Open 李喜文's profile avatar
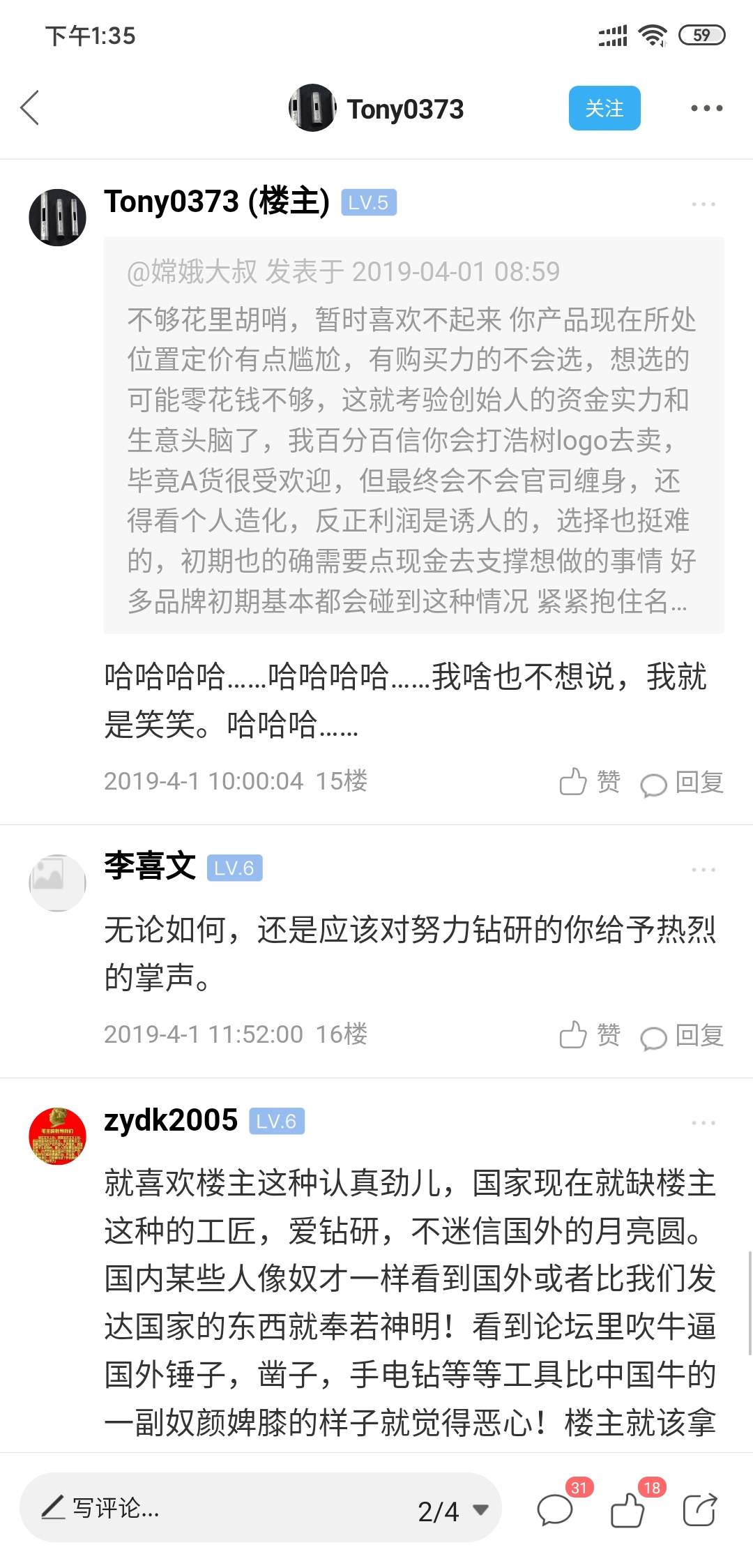The image size is (753, 1568). click(57, 882)
